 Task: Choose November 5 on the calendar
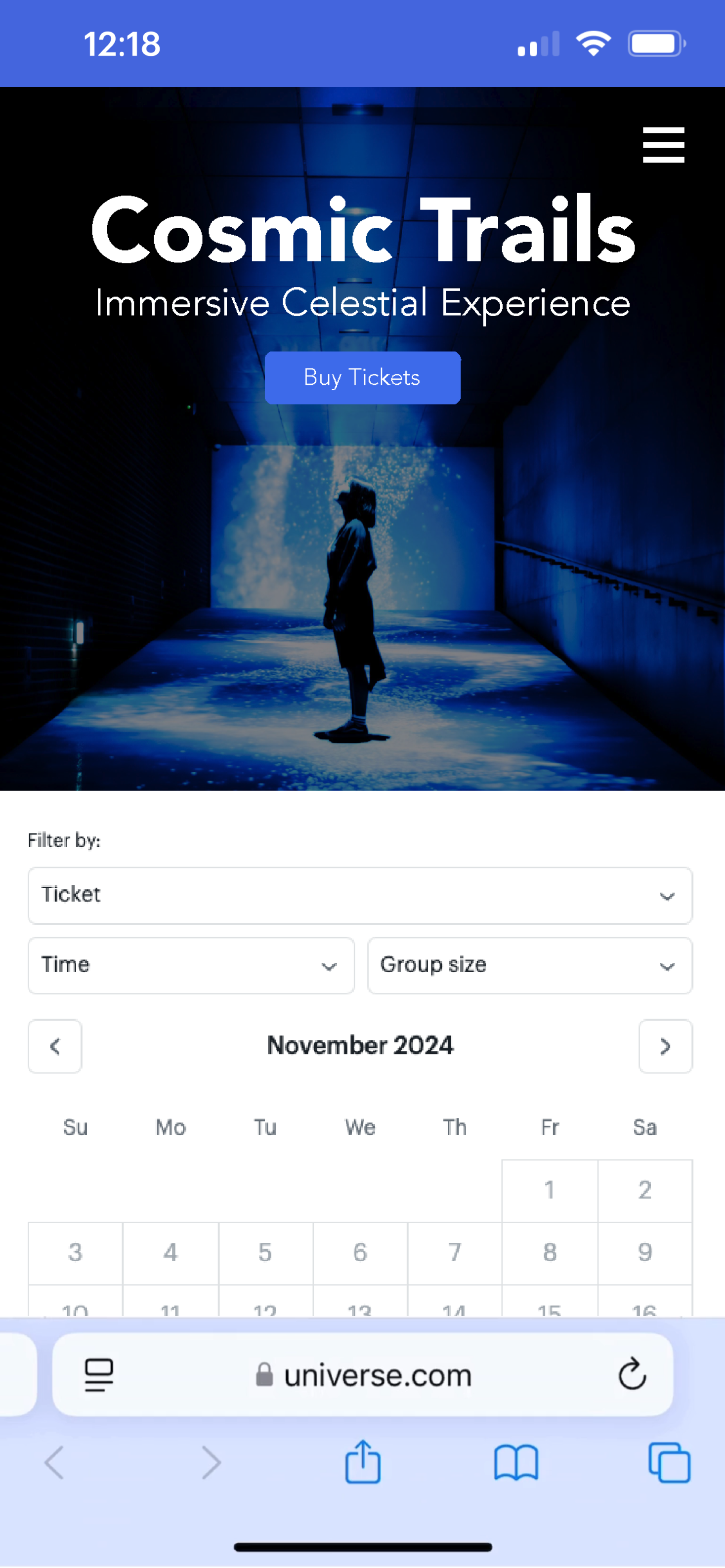265,1253
